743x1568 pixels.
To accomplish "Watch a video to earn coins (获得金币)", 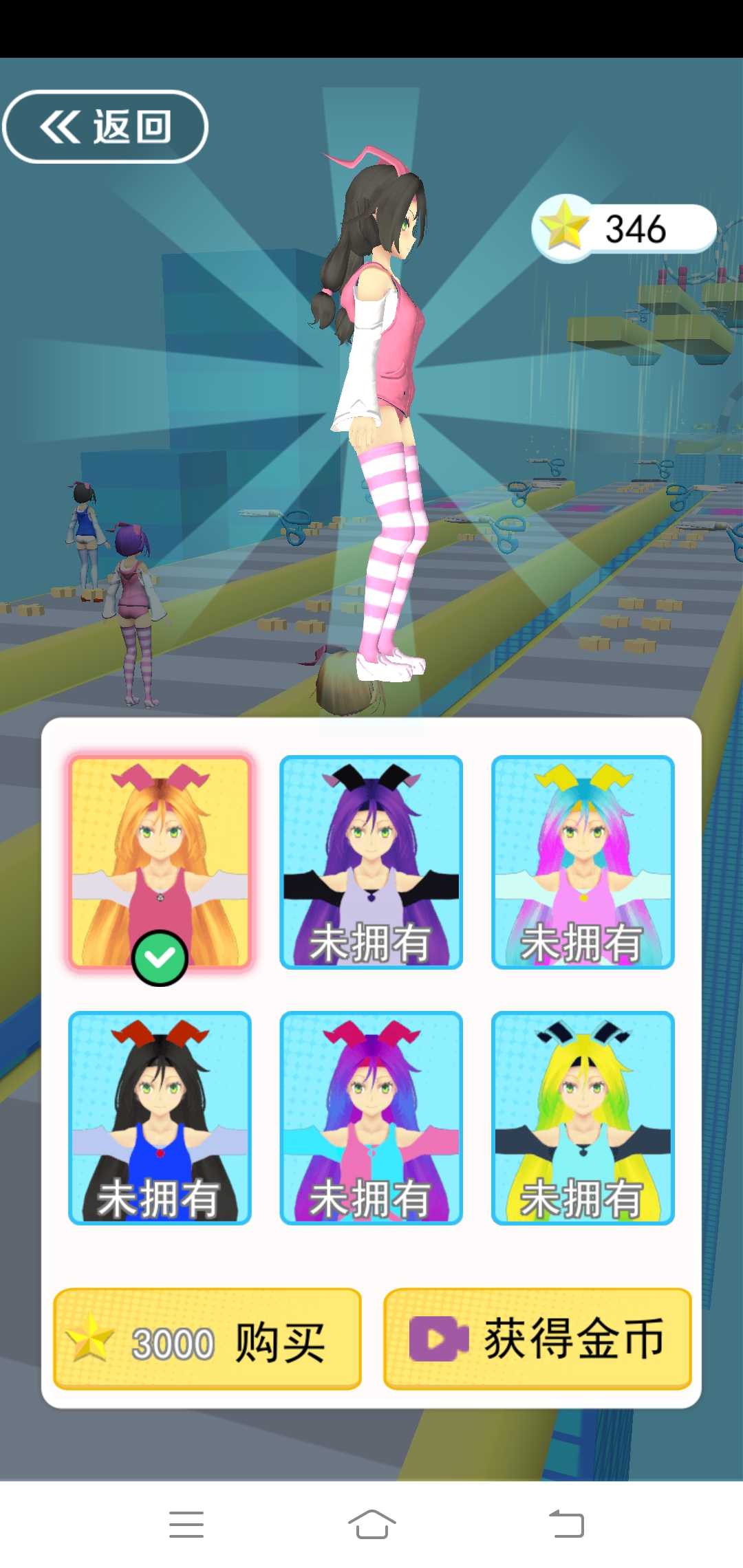I will (537, 1339).
